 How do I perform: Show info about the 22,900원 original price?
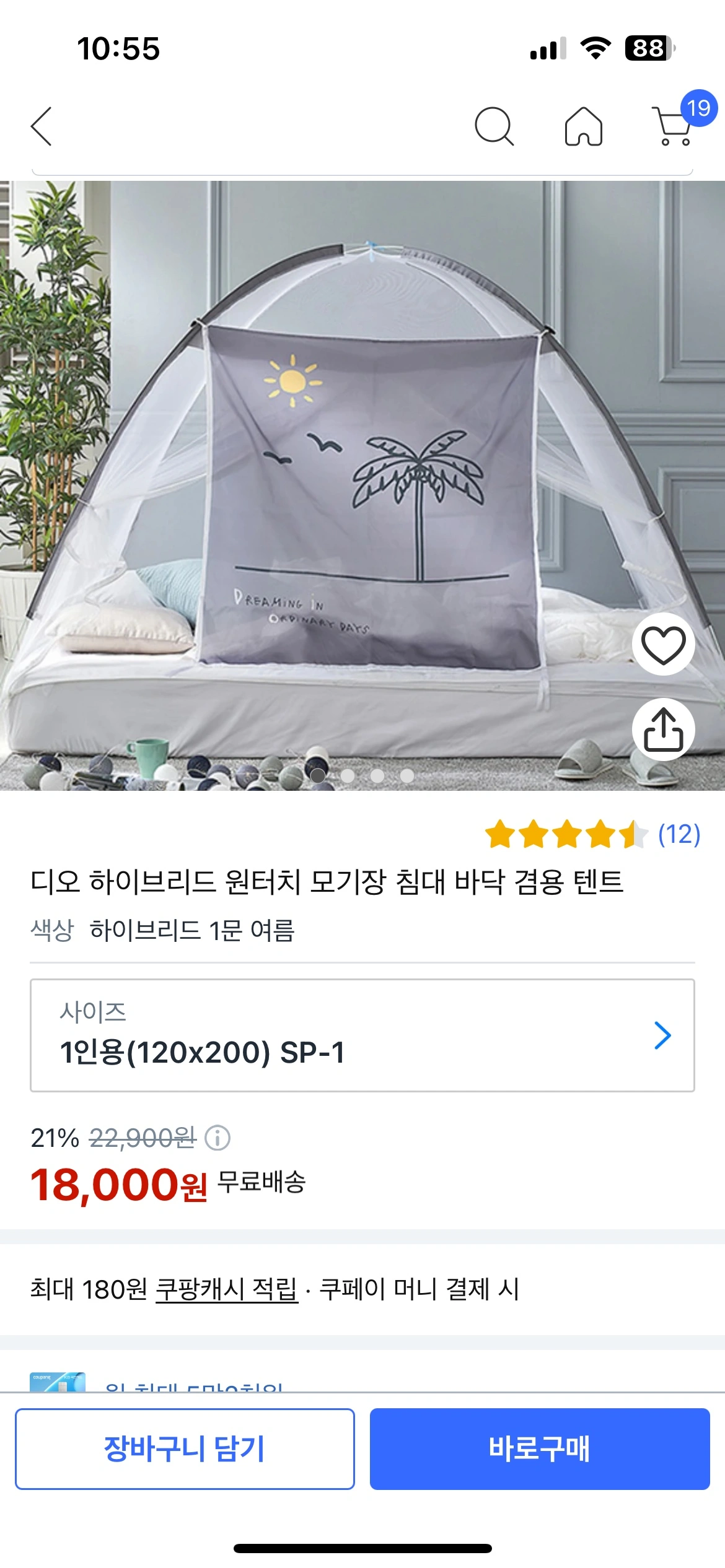(217, 1138)
